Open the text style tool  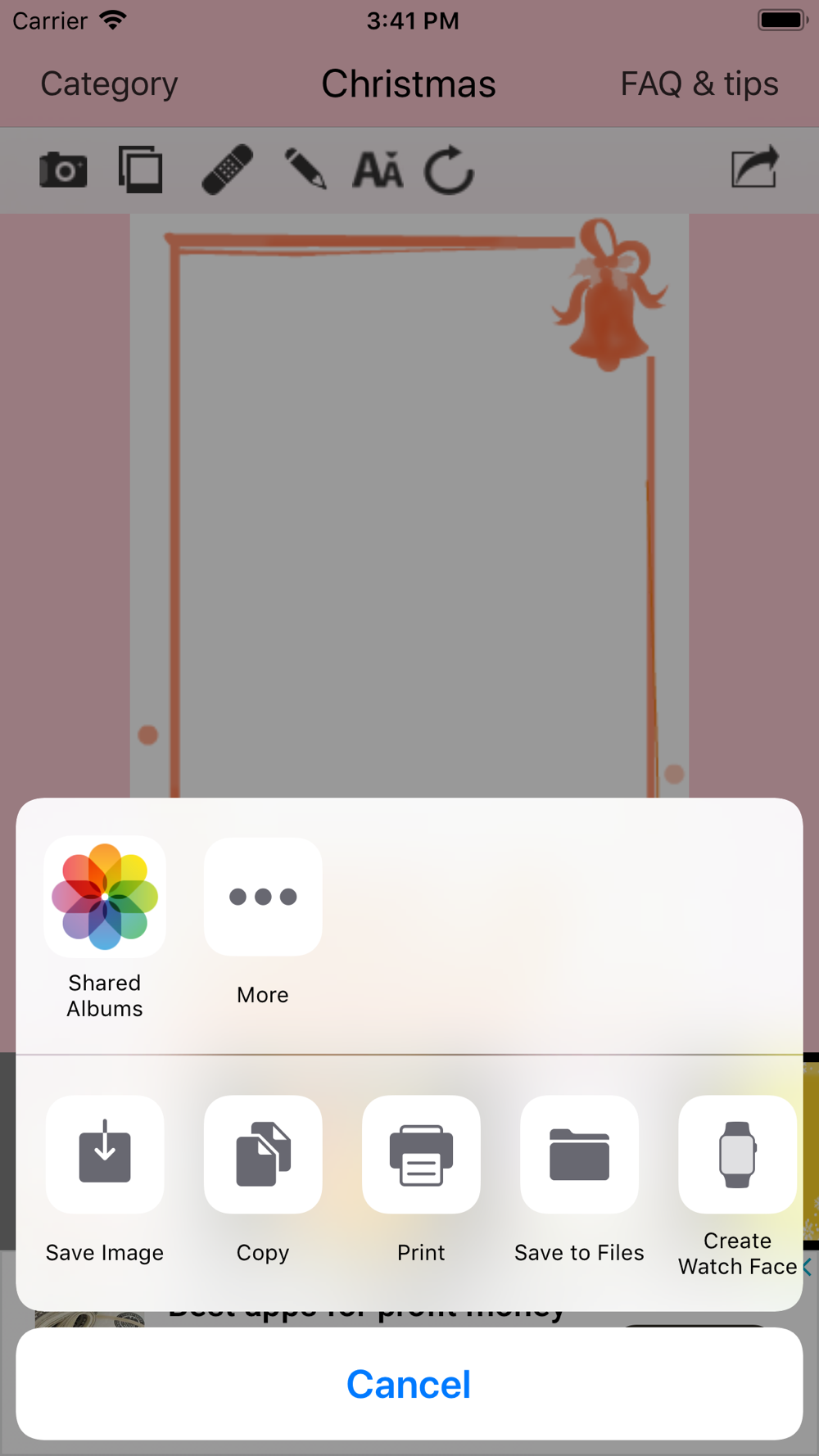pos(377,170)
